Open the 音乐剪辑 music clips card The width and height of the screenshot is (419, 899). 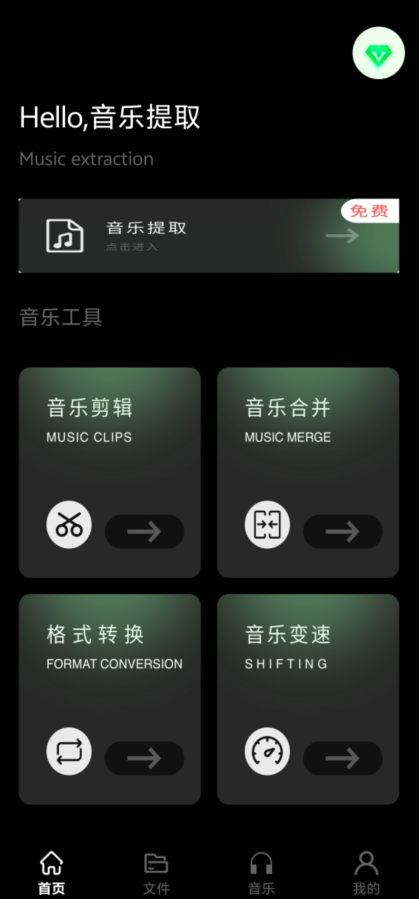tap(110, 472)
